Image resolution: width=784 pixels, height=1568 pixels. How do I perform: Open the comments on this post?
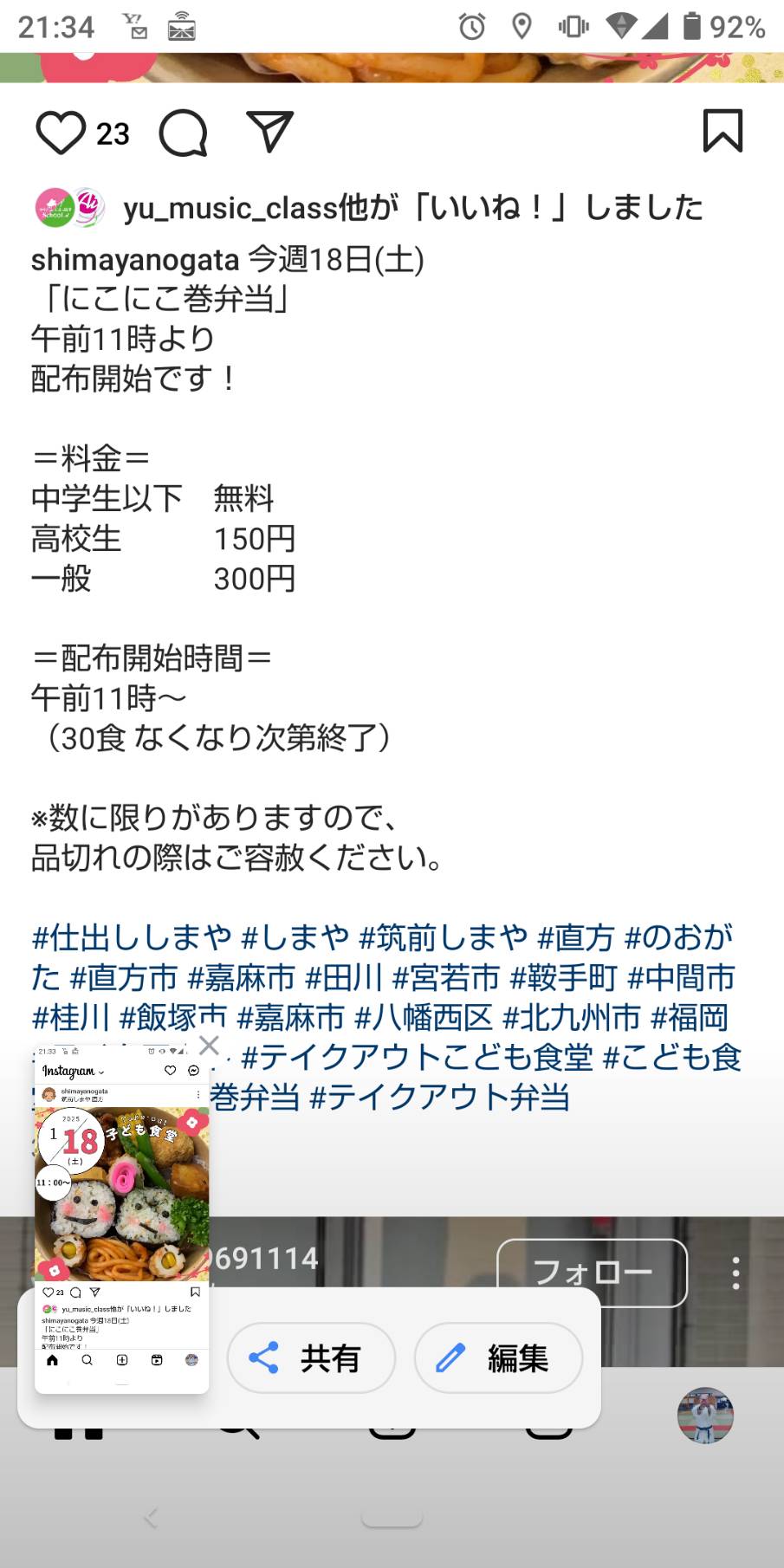[x=183, y=133]
